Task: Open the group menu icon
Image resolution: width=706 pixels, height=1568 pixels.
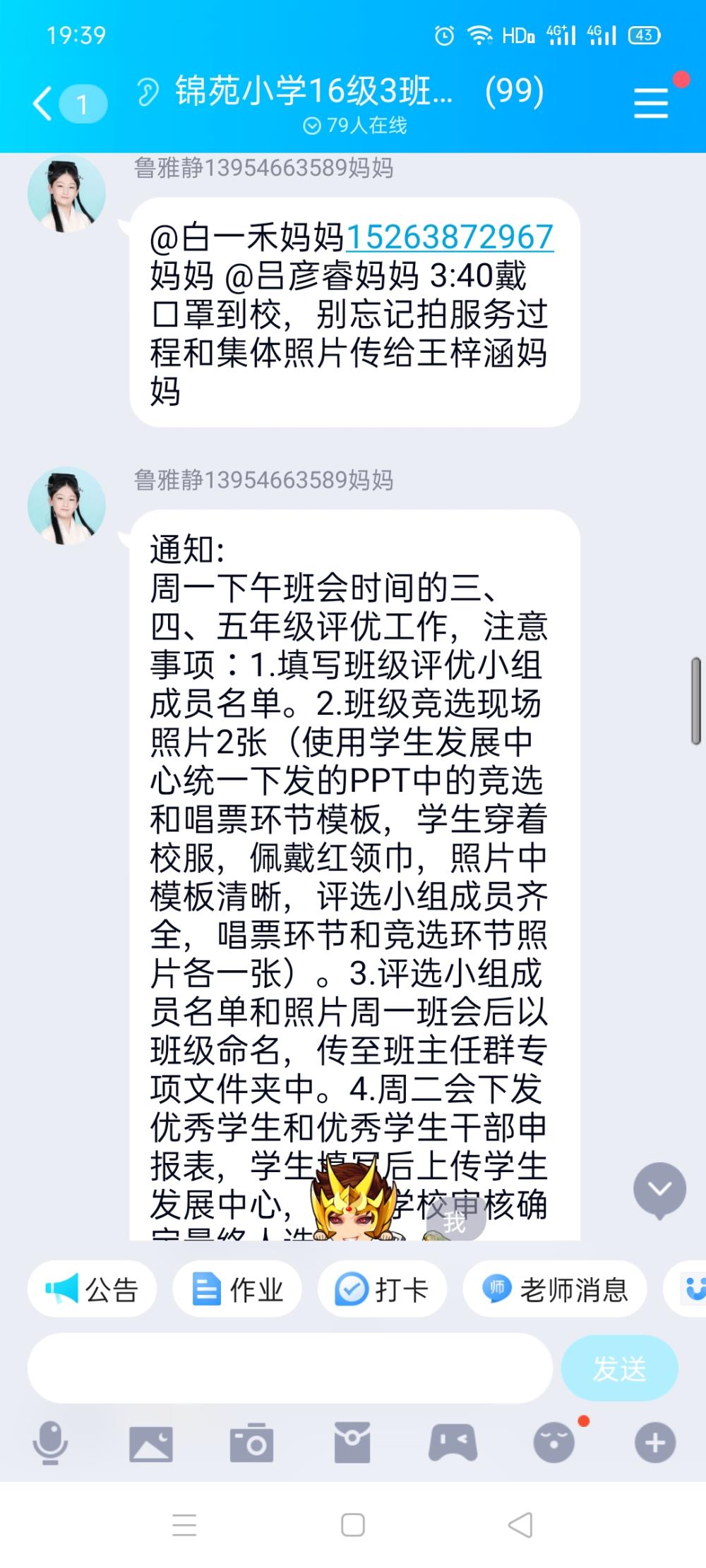Action: coord(651,103)
